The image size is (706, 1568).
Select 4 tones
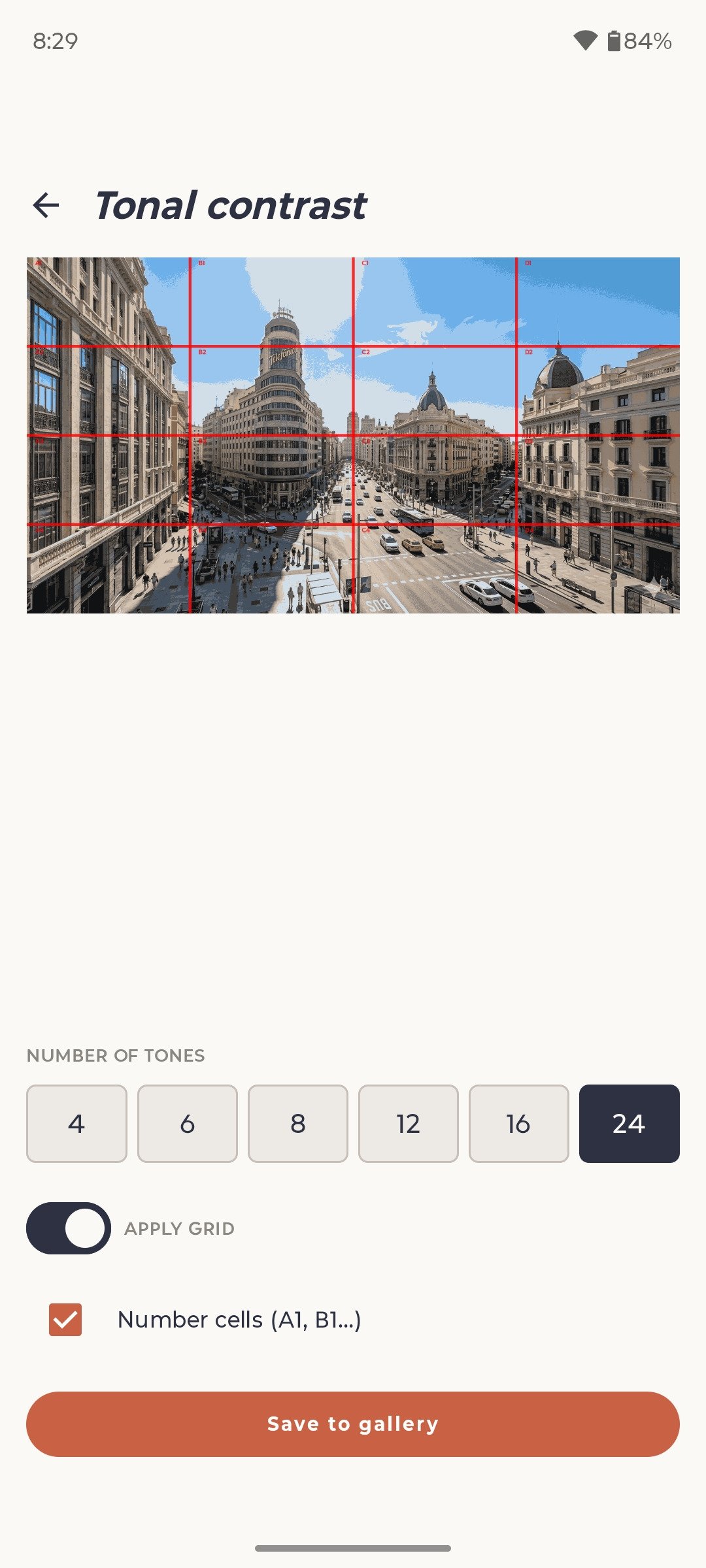76,1124
